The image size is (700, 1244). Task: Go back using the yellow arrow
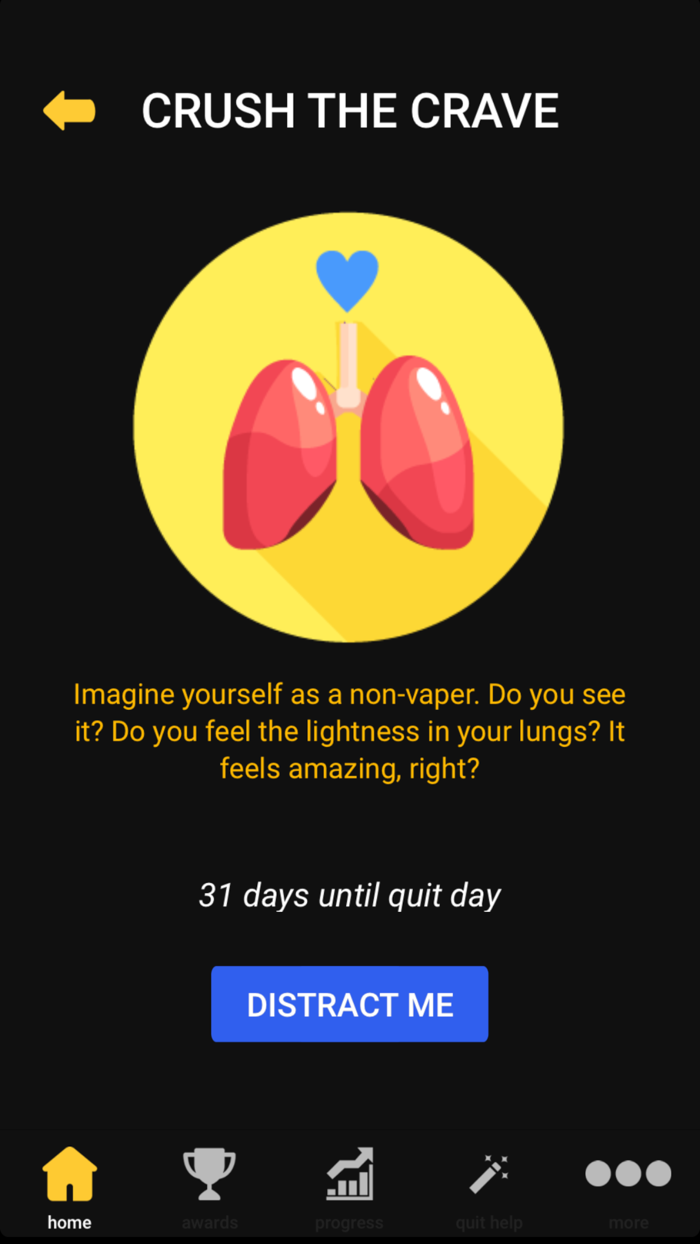(x=69, y=110)
